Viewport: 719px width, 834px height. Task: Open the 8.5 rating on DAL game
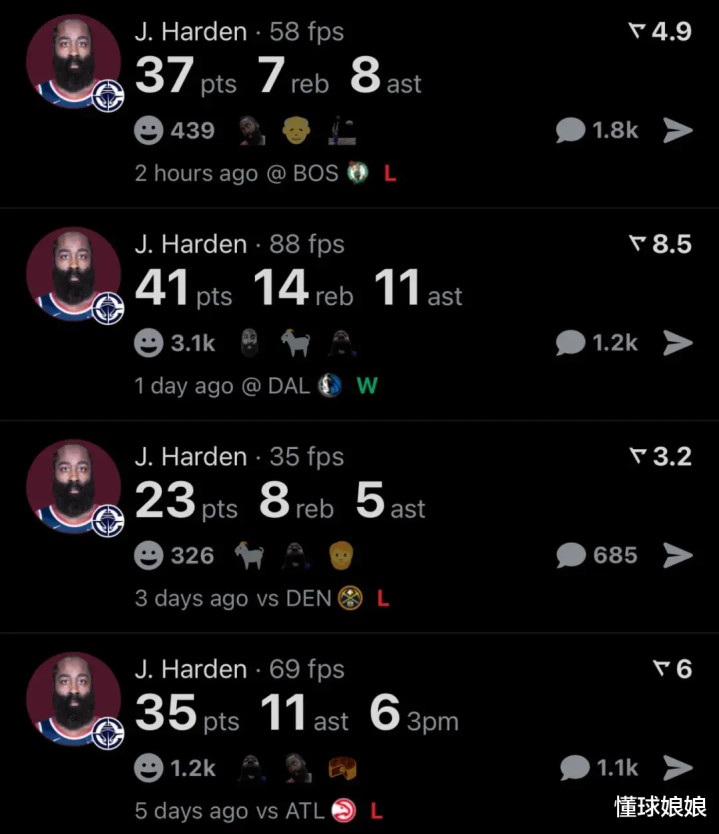click(660, 244)
